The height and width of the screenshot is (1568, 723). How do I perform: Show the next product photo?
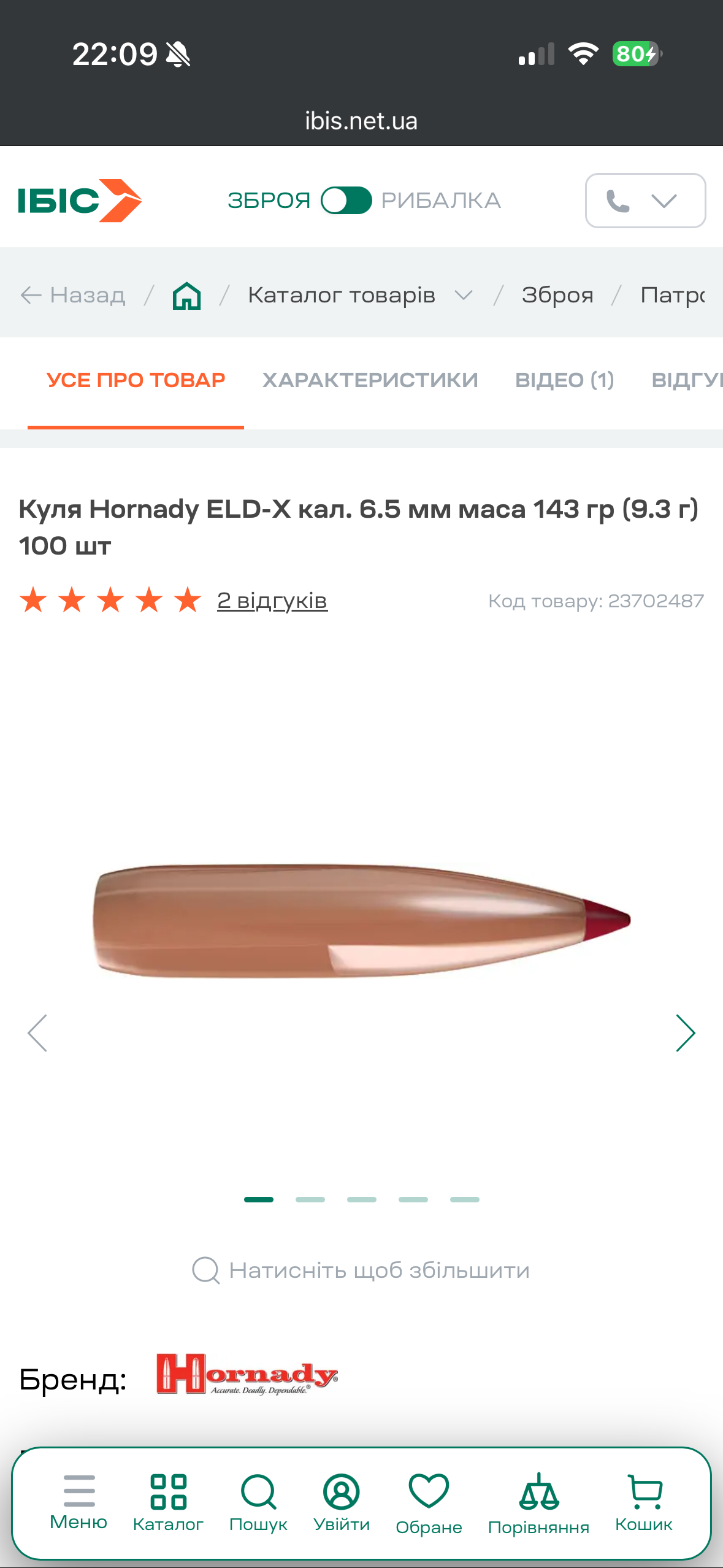[x=685, y=1033]
